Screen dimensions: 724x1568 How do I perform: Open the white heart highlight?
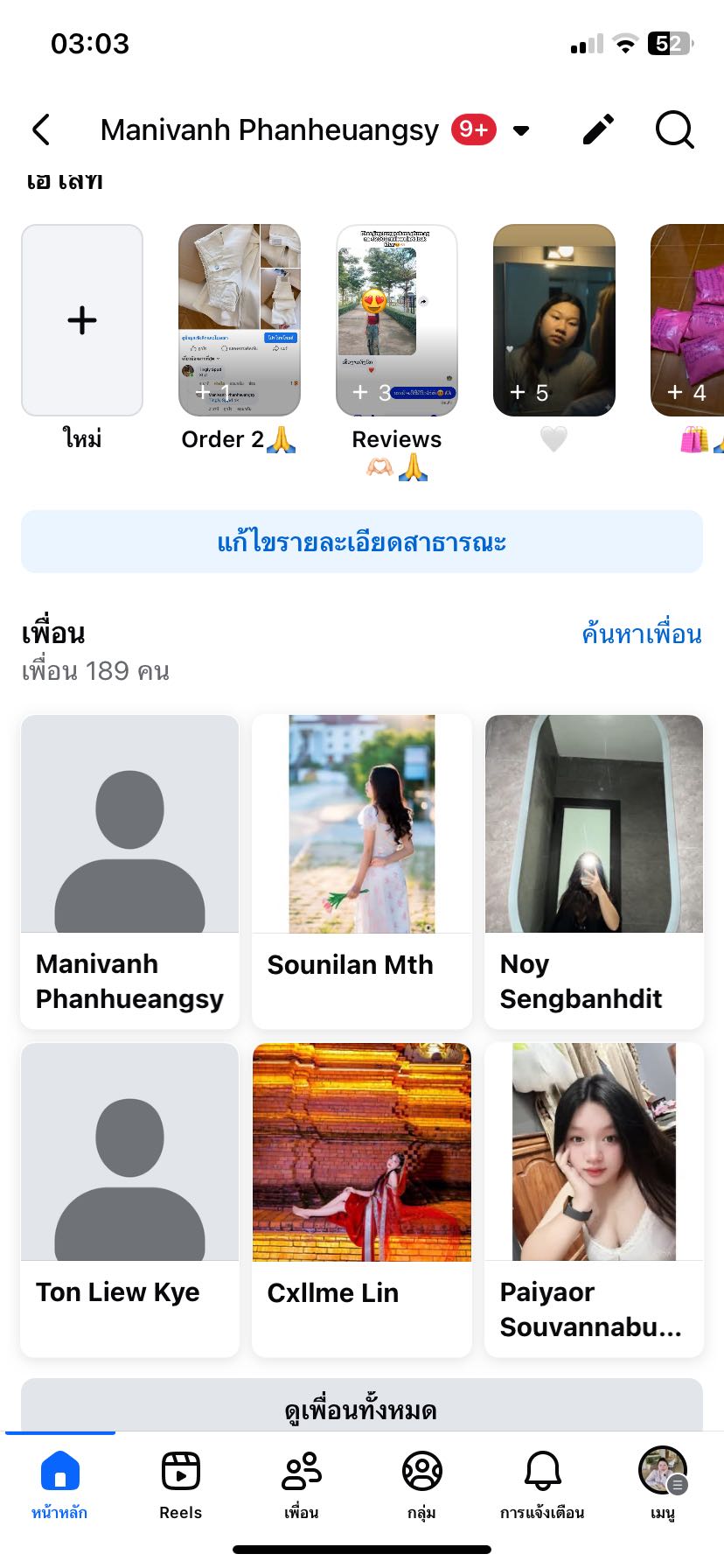(x=554, y=320)
